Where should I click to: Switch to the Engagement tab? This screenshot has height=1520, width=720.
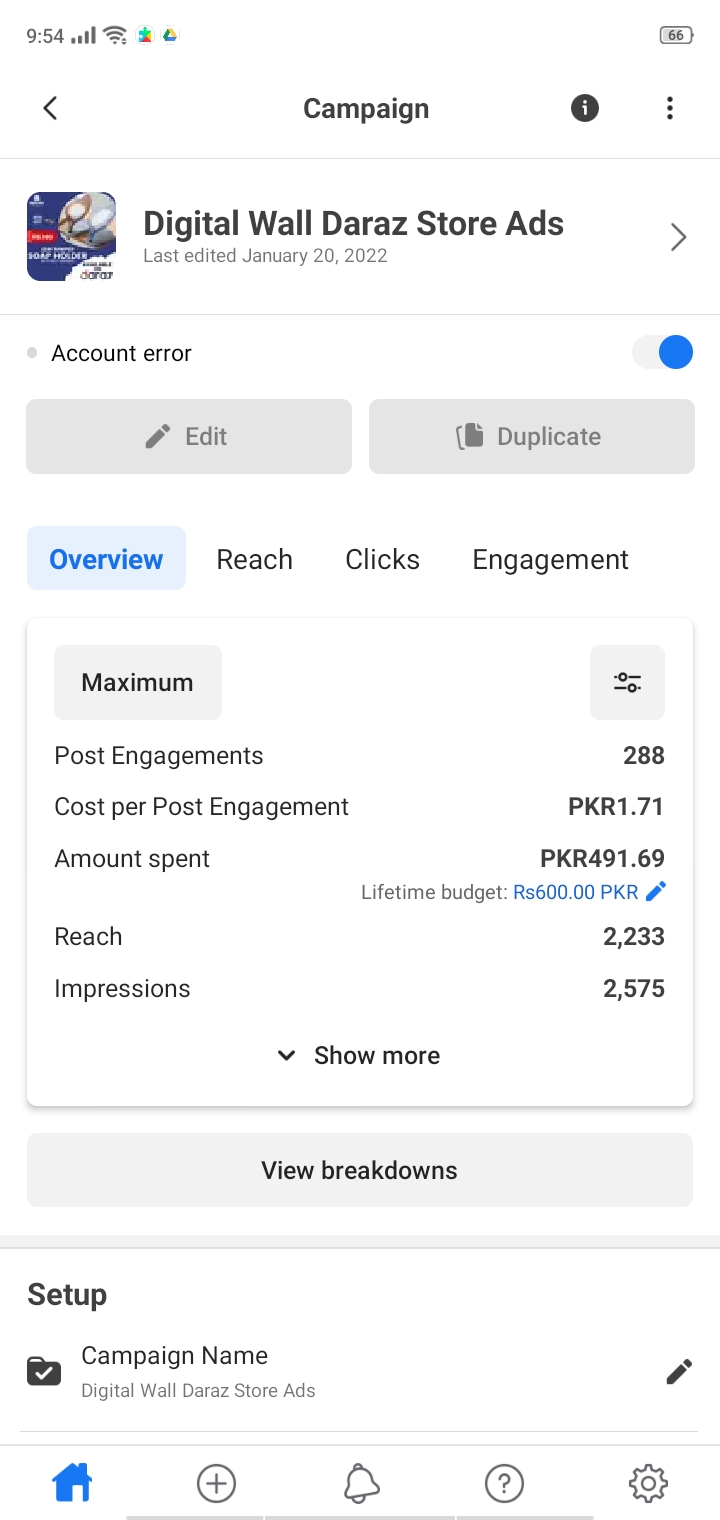(x=549, y=559)
